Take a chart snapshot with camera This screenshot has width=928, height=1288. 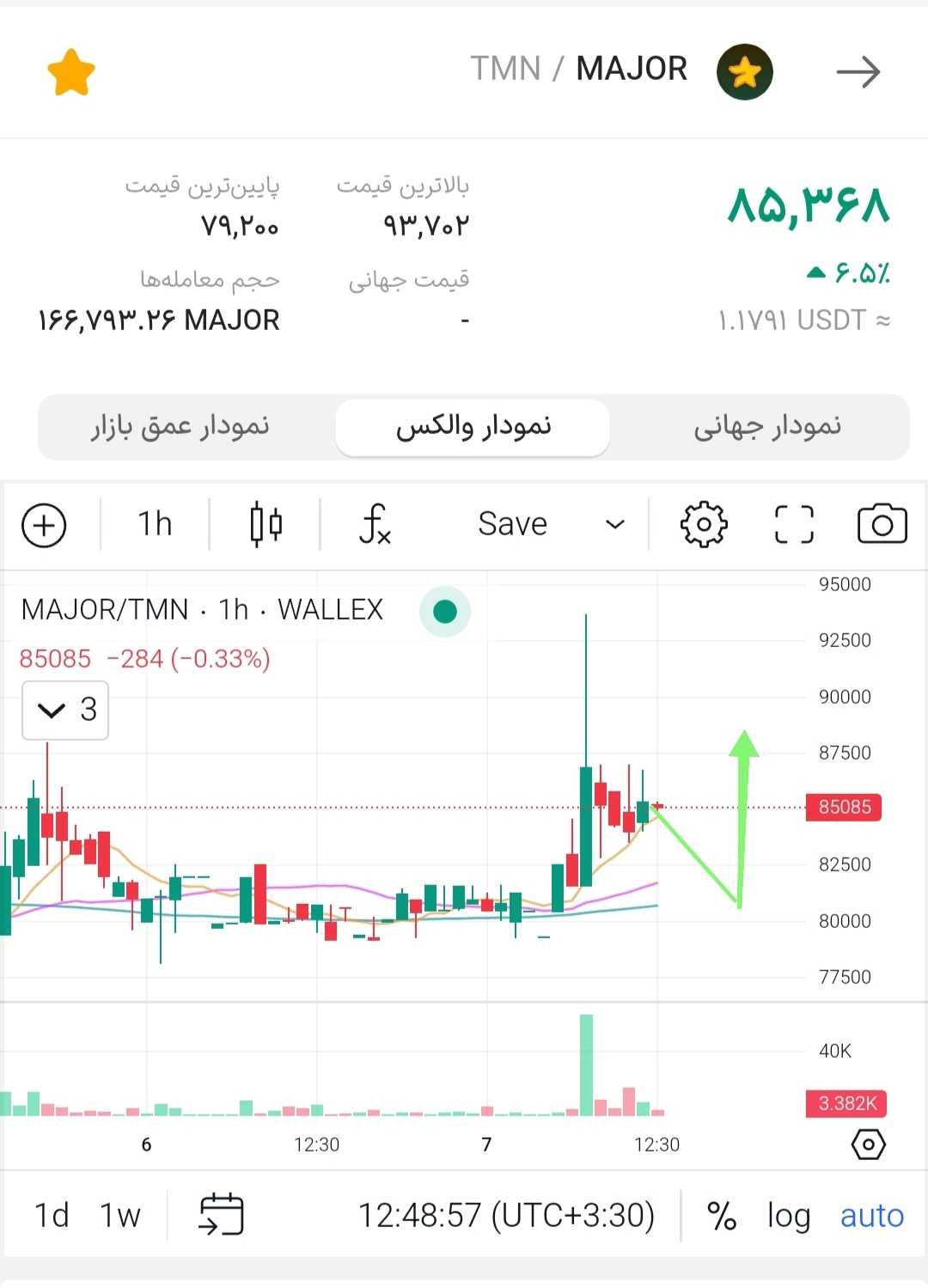[882, 524]
